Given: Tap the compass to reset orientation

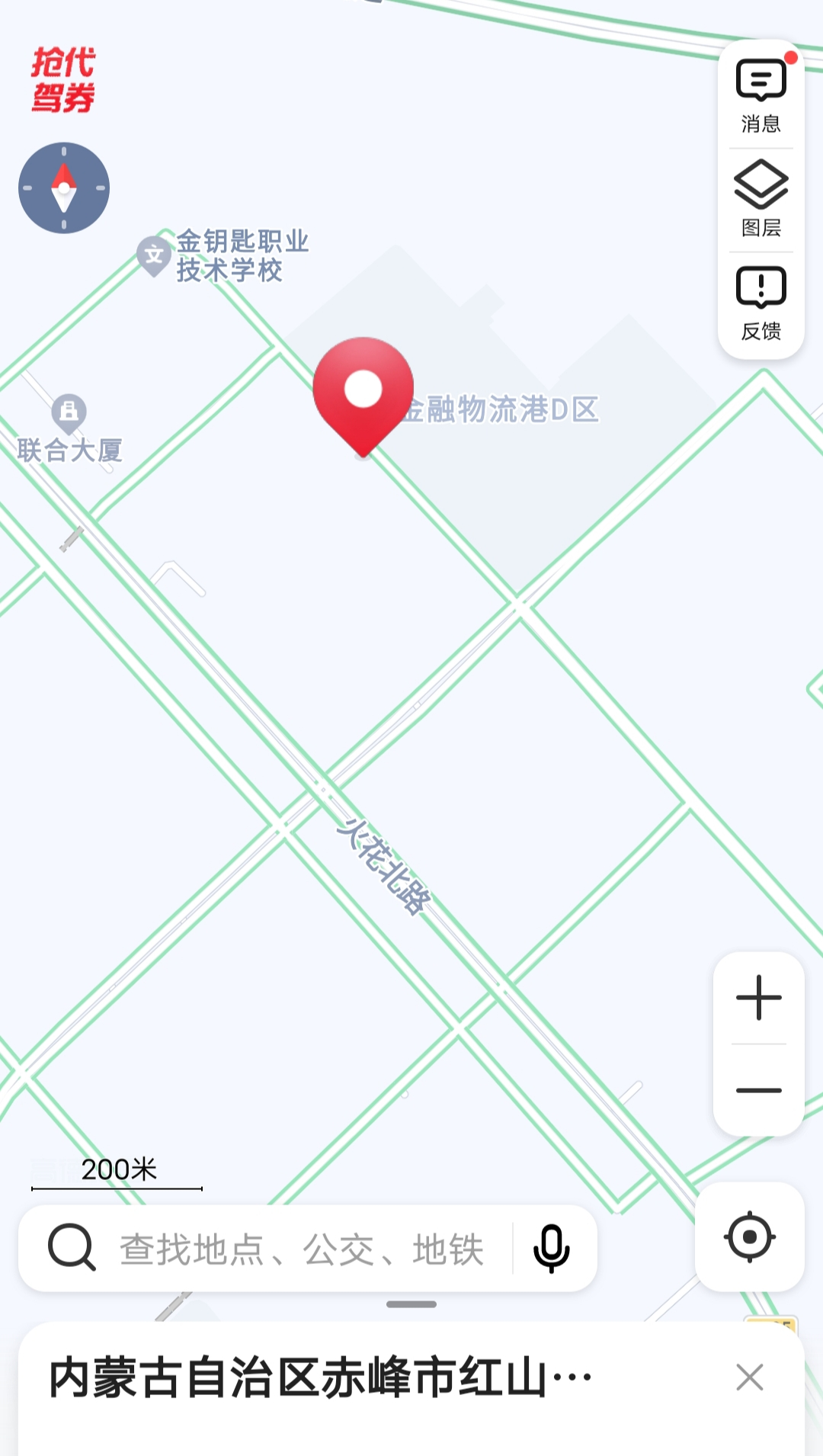Looking at the screenshot, I should (x=64, y=188).
